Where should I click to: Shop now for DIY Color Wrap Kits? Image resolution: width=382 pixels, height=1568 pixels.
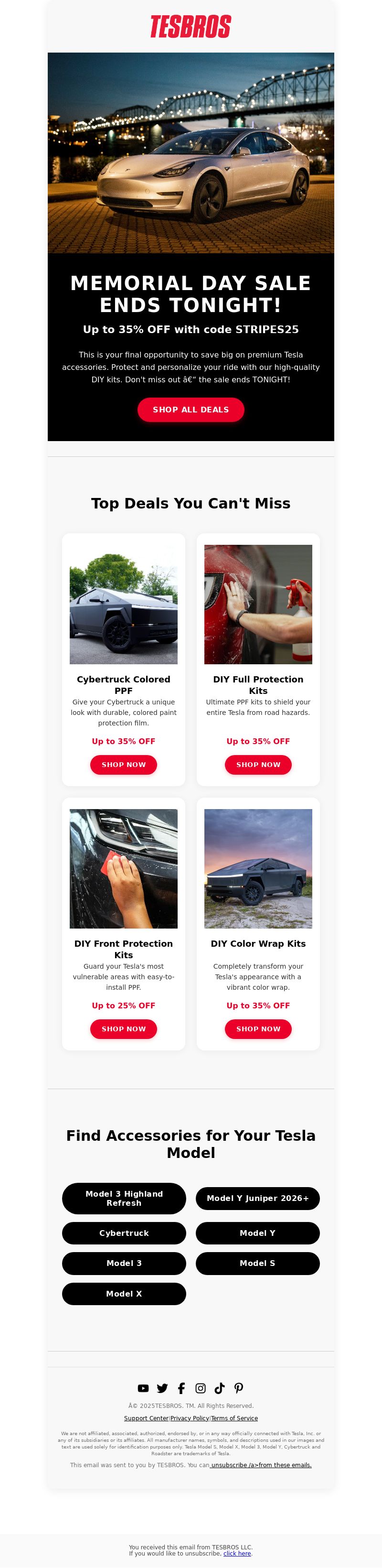(258, 1029)
